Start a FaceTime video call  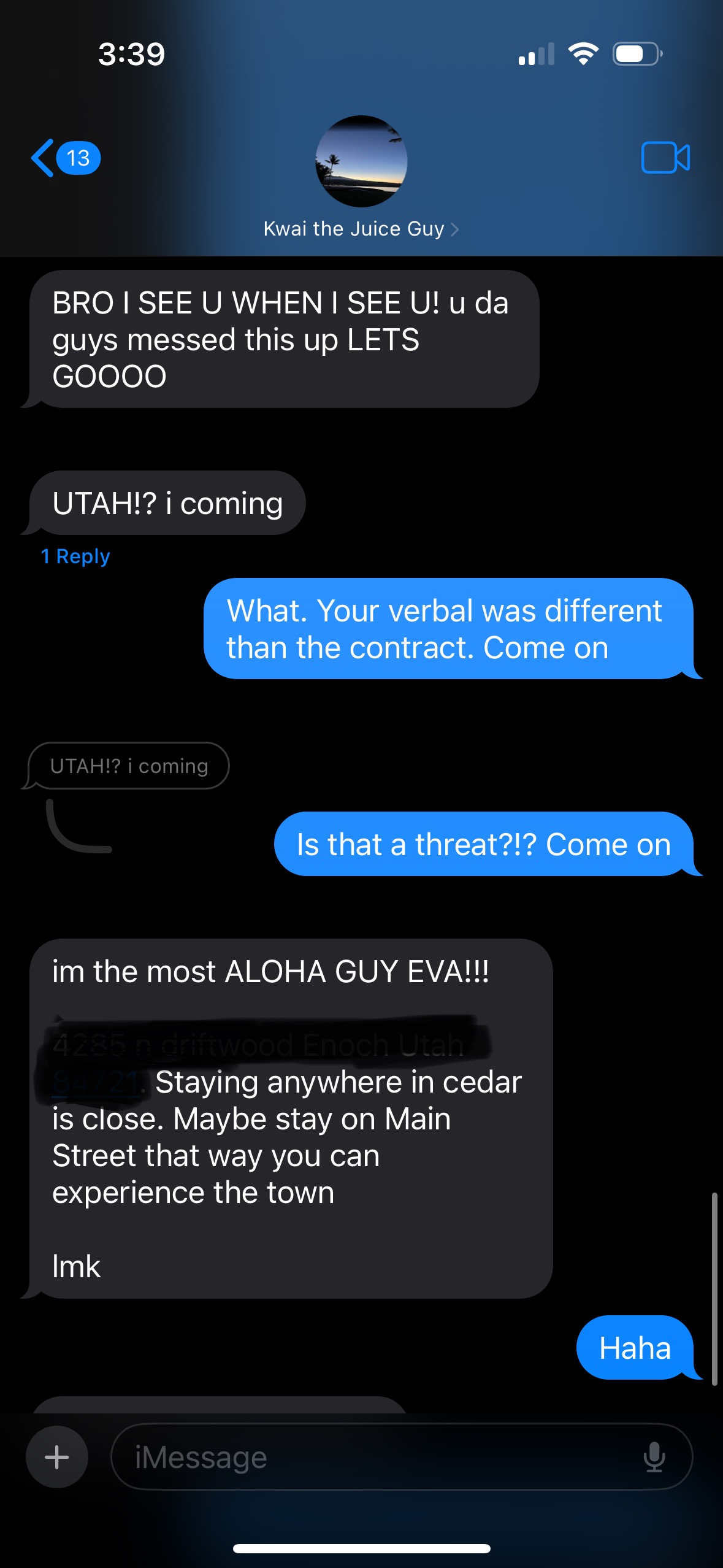665,158
